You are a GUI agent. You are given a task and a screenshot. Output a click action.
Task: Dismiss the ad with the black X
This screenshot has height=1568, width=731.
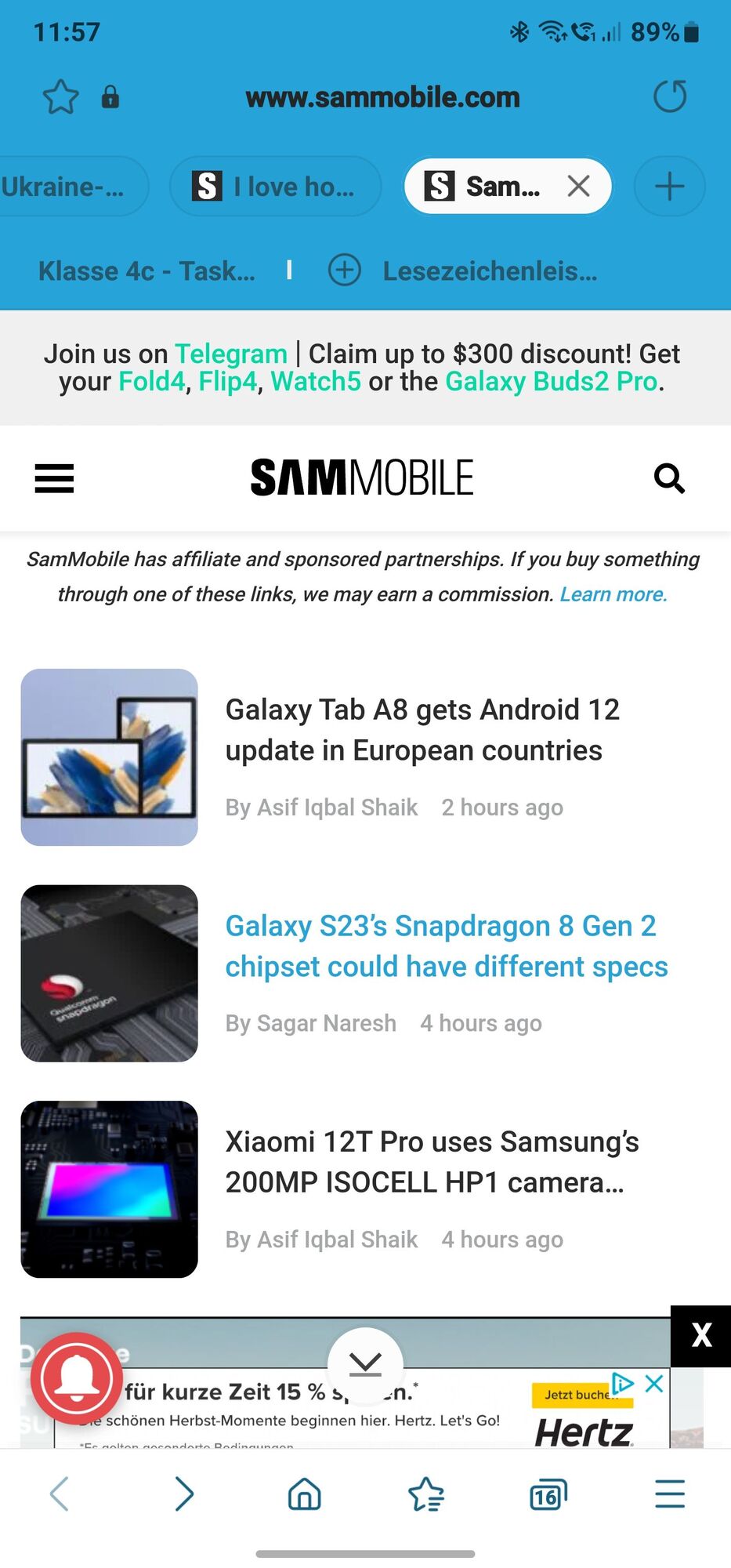pyautogui.click(x=701, y=1335)
